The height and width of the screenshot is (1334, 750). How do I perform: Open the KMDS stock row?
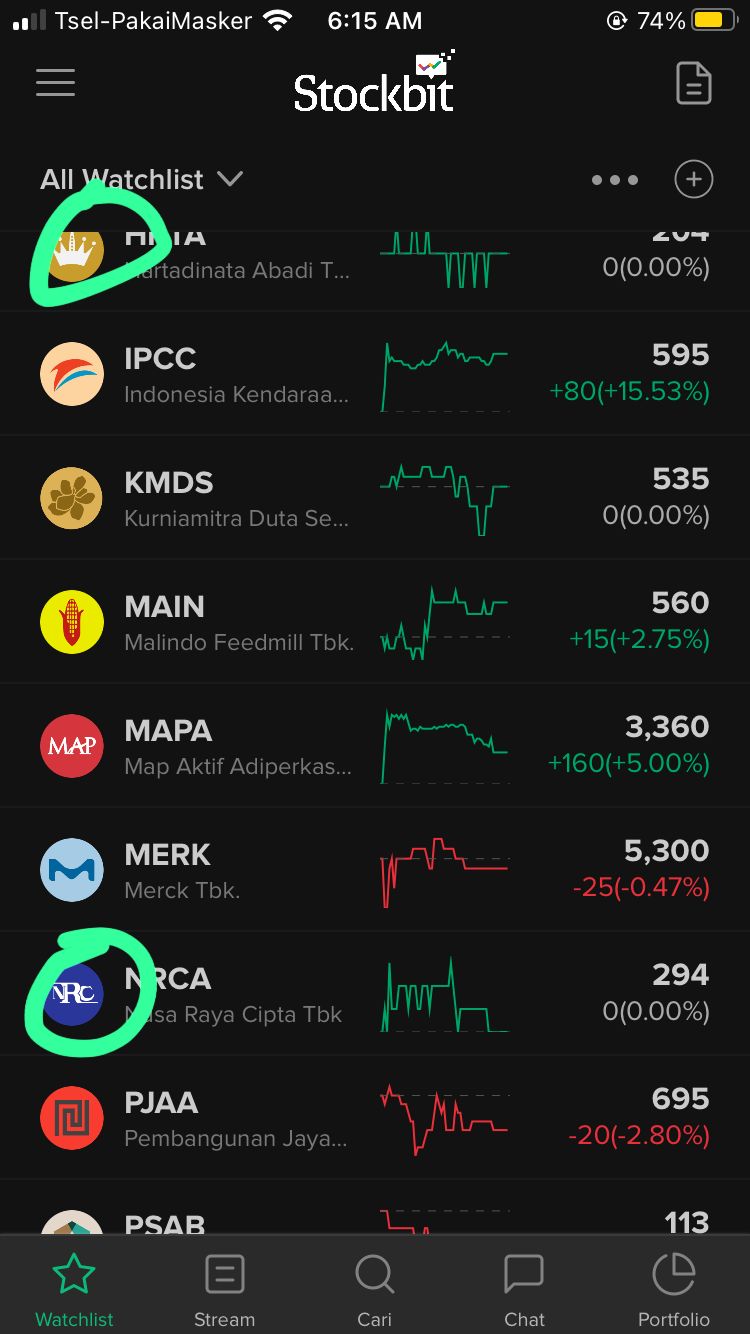point(375,498)
